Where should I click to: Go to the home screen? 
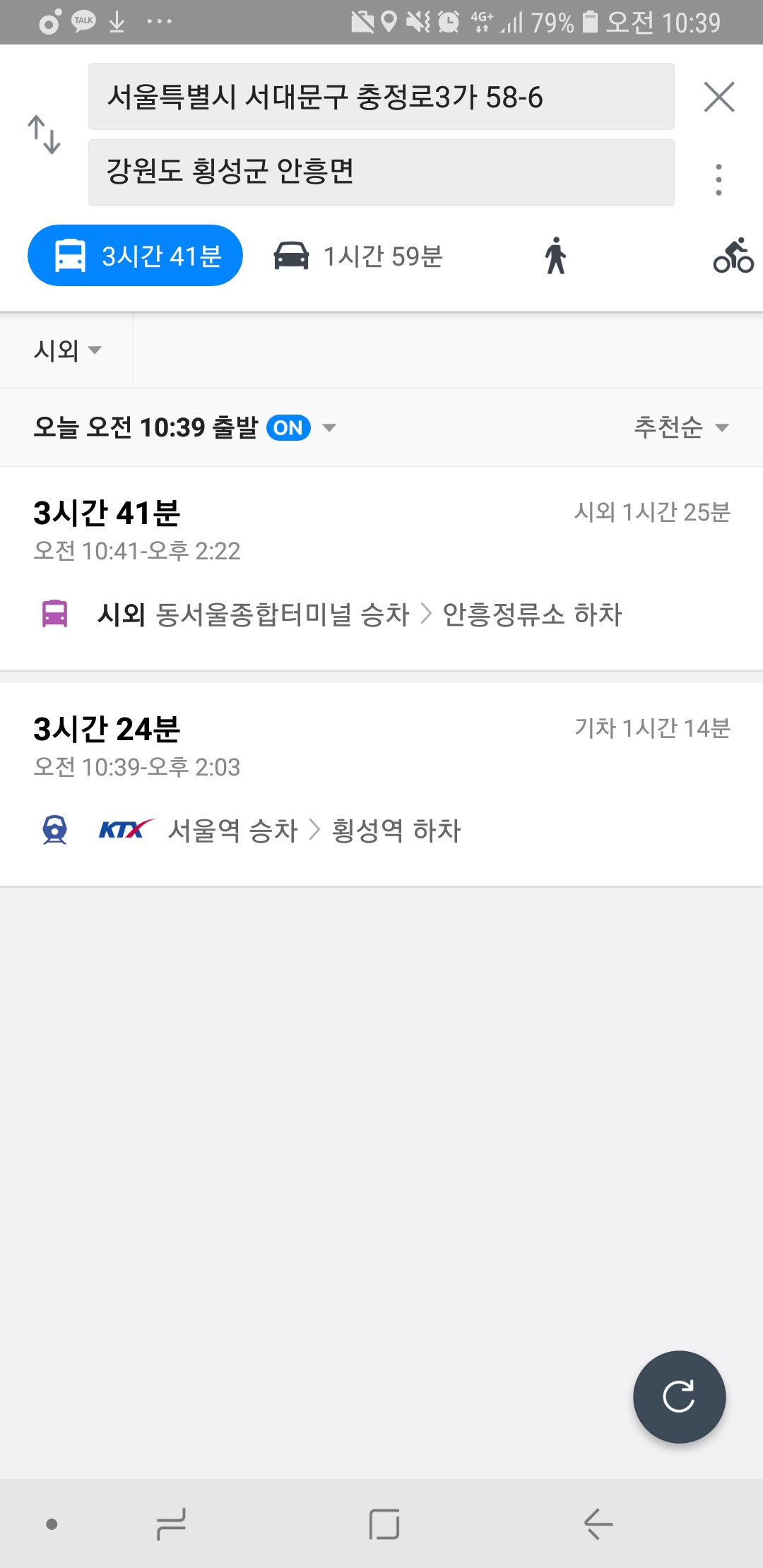[384, 1524]
